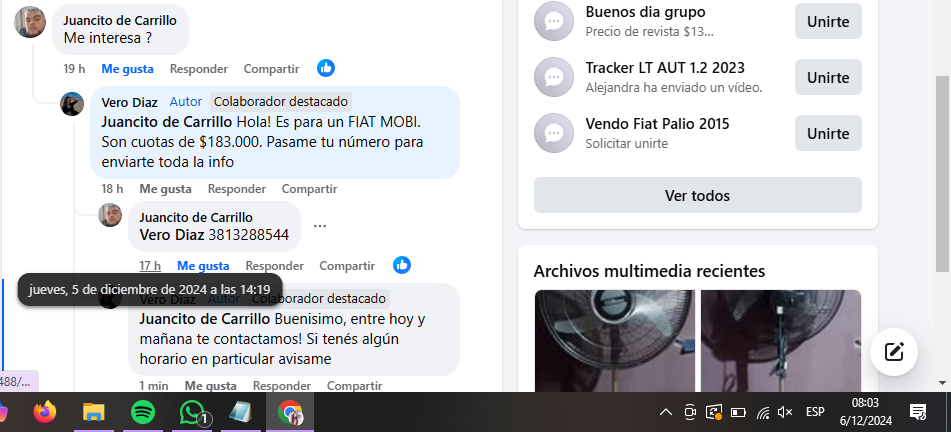951x432 pixels.
Task: View reactions on Juancito's 'Me interesa ?' comment
Action: tap(326, 68)
